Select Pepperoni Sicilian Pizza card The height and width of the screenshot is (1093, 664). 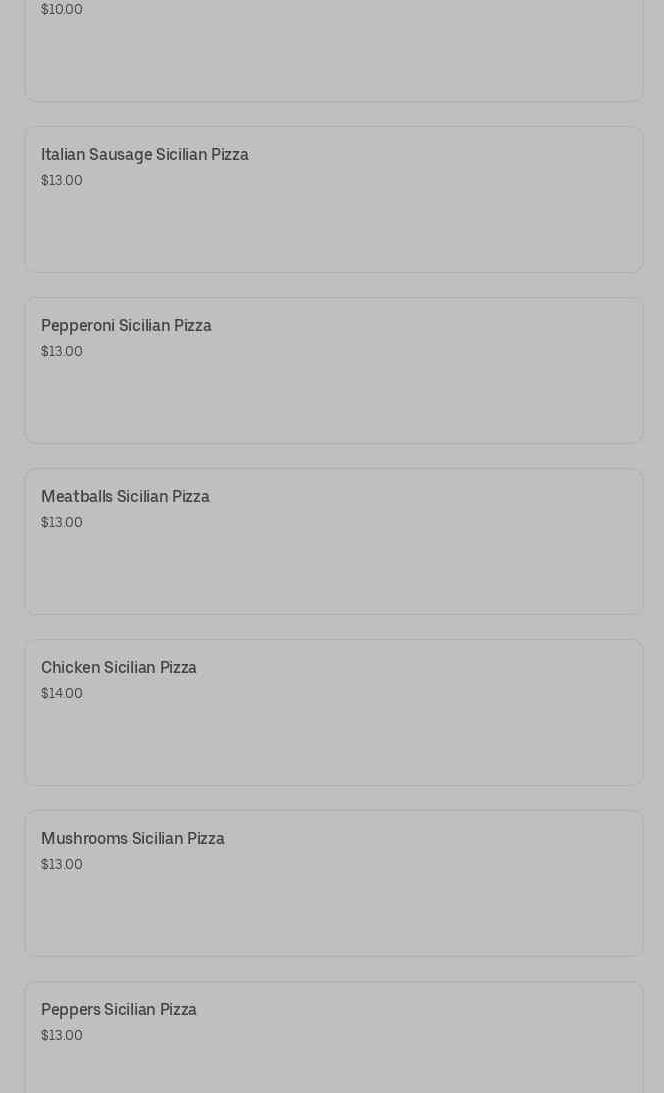pos(333,370)
